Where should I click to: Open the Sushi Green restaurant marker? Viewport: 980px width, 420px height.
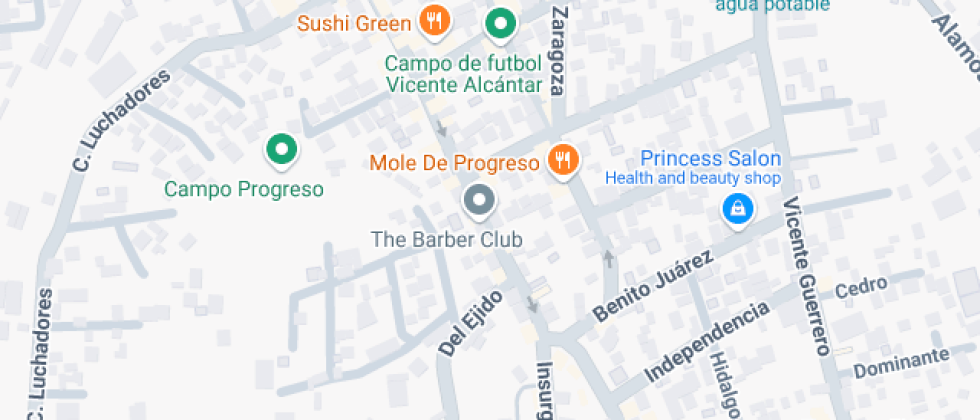433,21
